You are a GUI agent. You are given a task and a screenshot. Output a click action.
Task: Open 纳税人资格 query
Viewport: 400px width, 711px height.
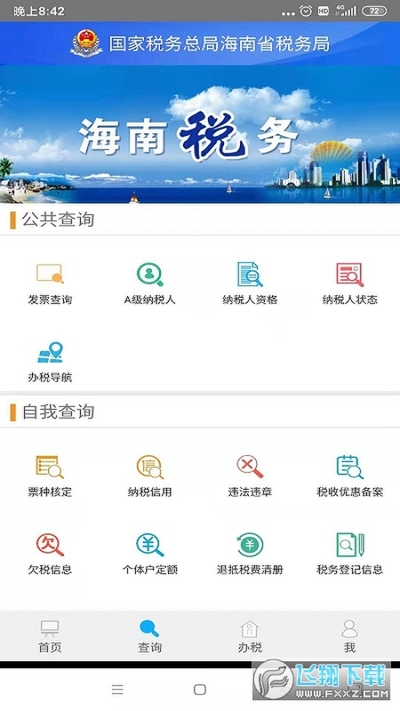(x=250, y=283)
